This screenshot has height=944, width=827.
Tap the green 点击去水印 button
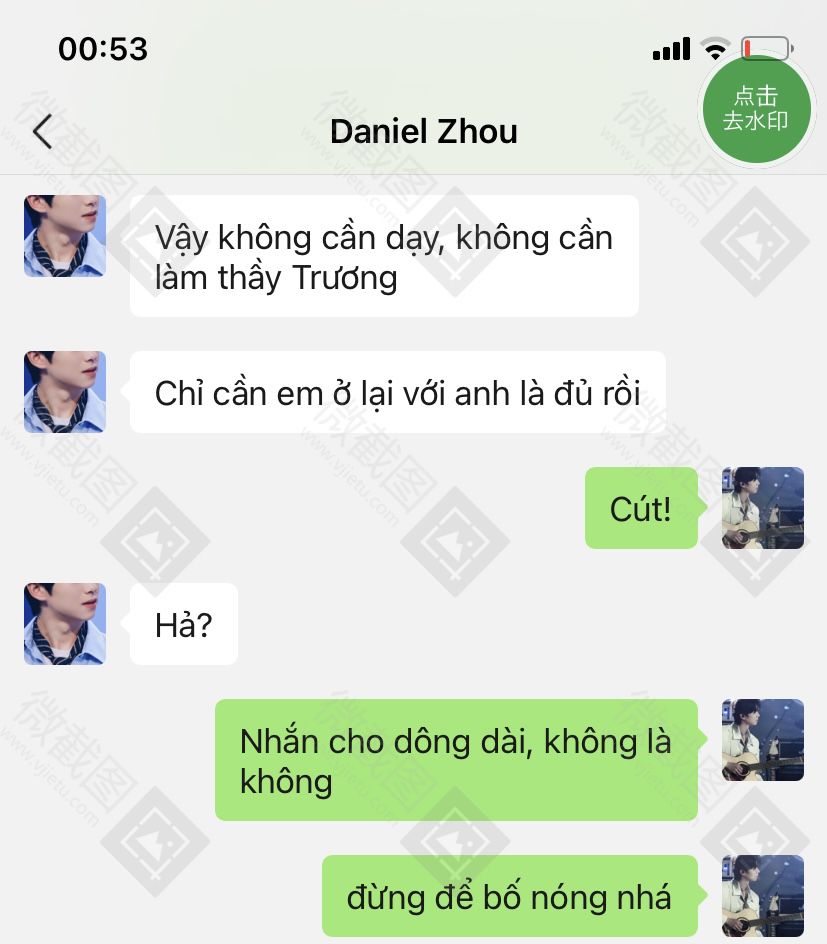point(755,109)
